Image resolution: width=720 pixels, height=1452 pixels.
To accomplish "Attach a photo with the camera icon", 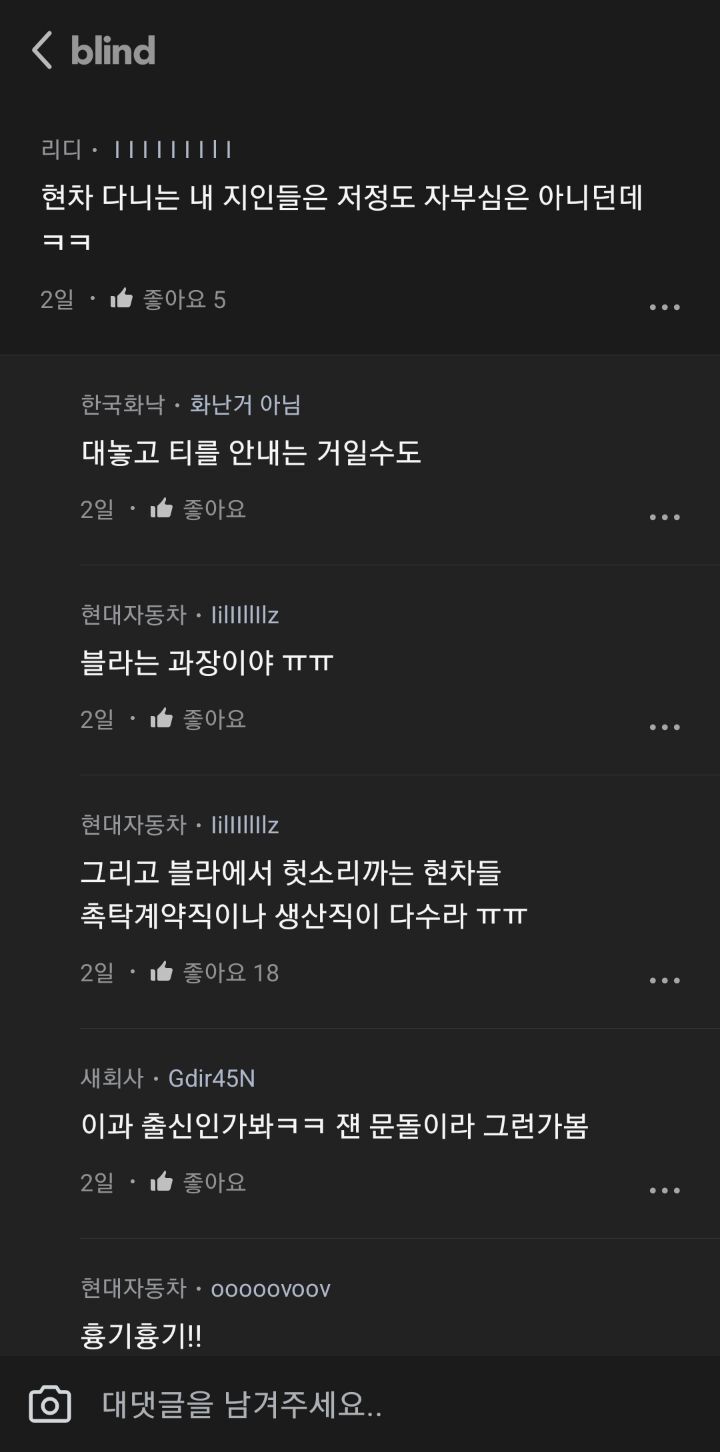I will (x=50, y=1405).
